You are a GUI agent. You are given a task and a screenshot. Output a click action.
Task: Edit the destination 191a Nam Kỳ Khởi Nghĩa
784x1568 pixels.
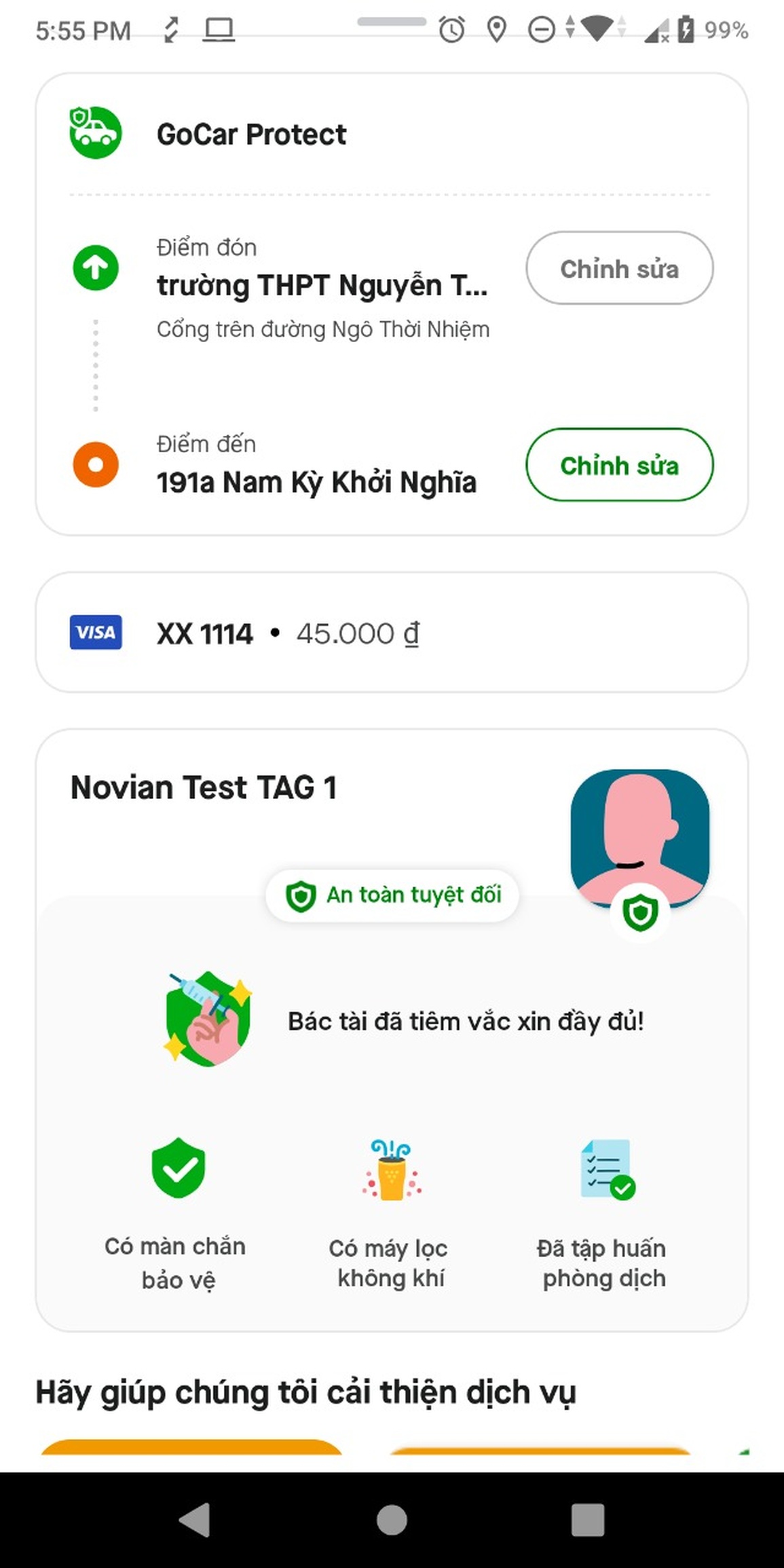click(x=619, y=465)
